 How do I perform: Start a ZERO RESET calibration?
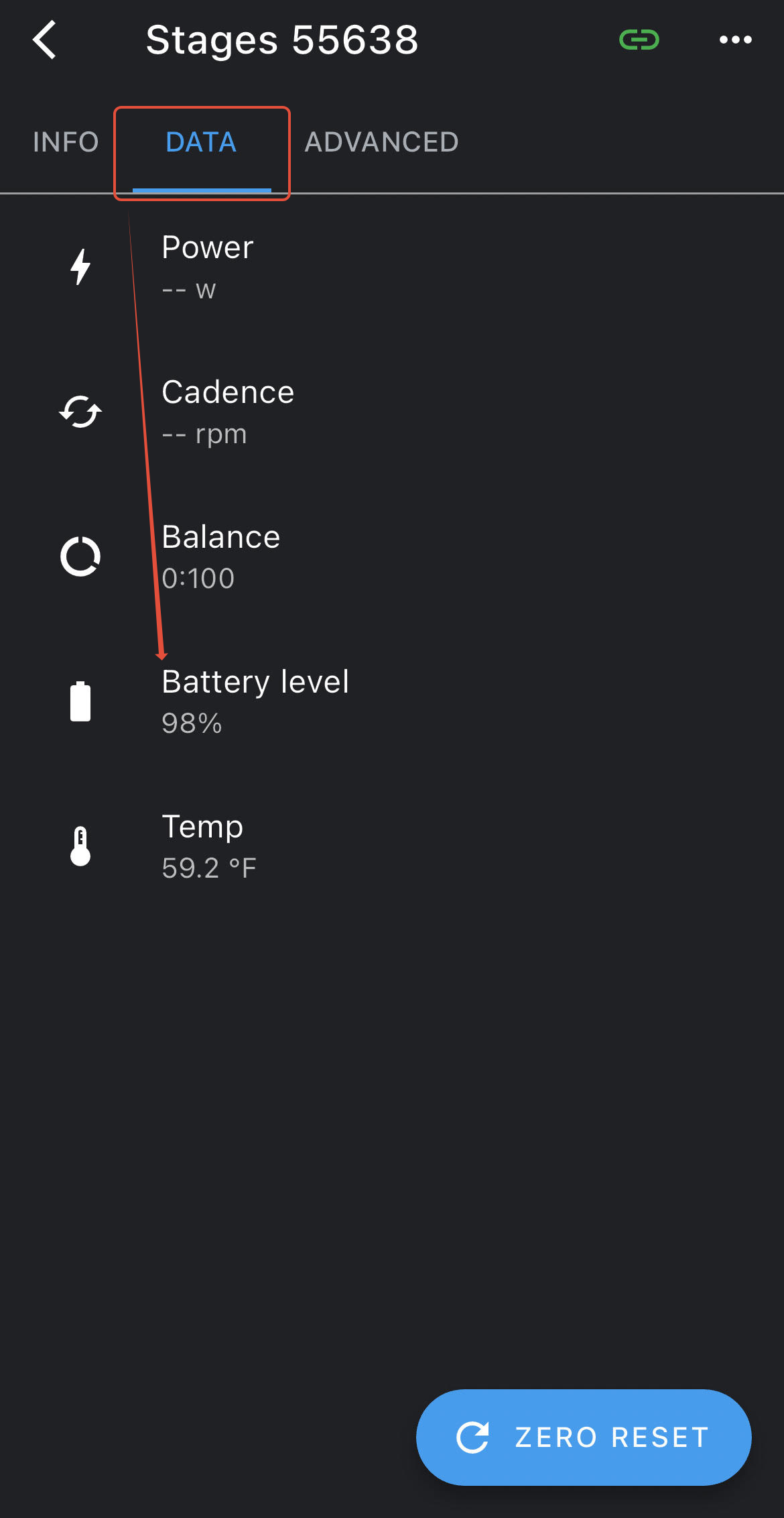(583, 1437)
